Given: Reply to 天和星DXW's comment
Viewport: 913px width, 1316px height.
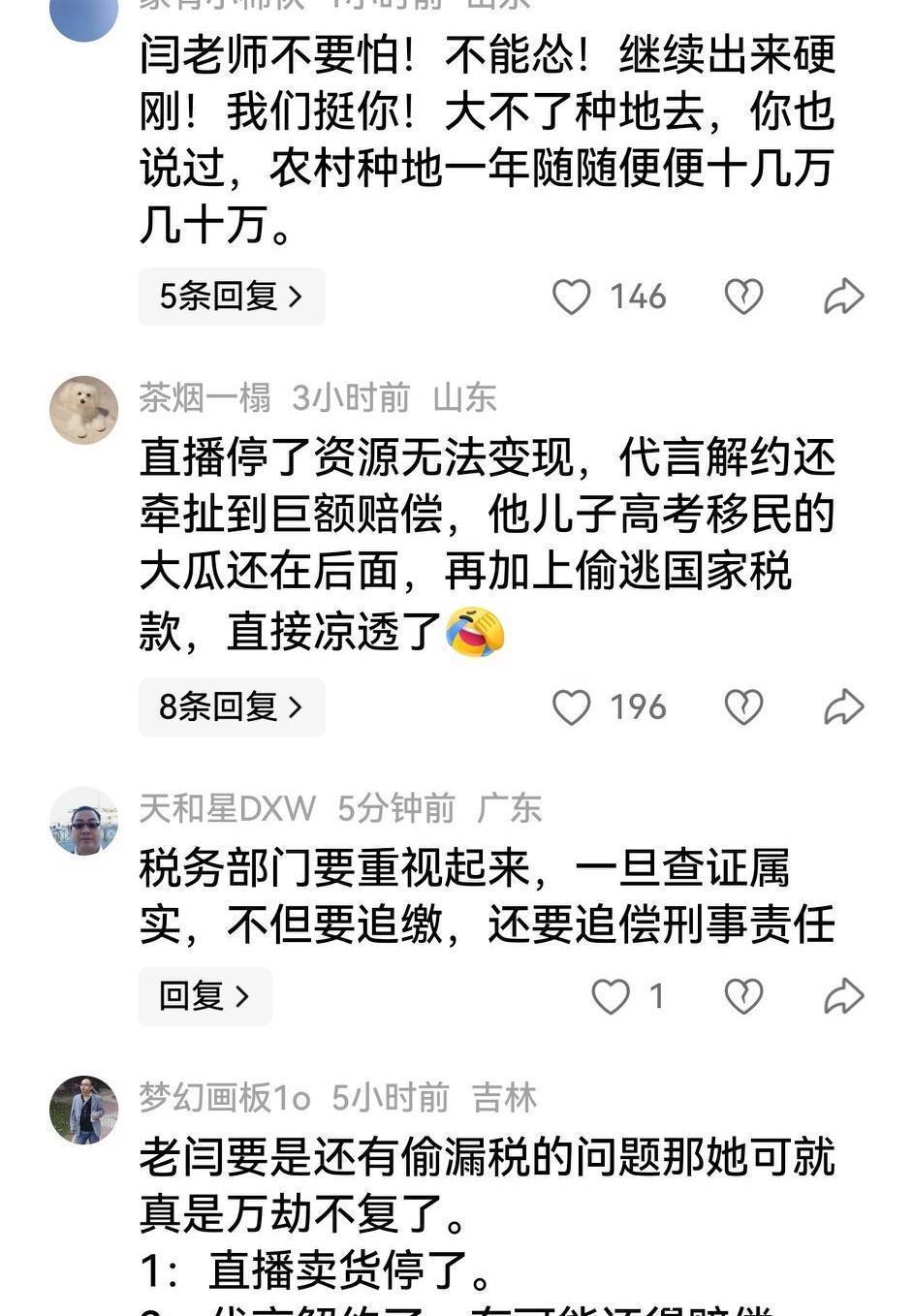Looking at the screenshot, I should tap(205, 996).
